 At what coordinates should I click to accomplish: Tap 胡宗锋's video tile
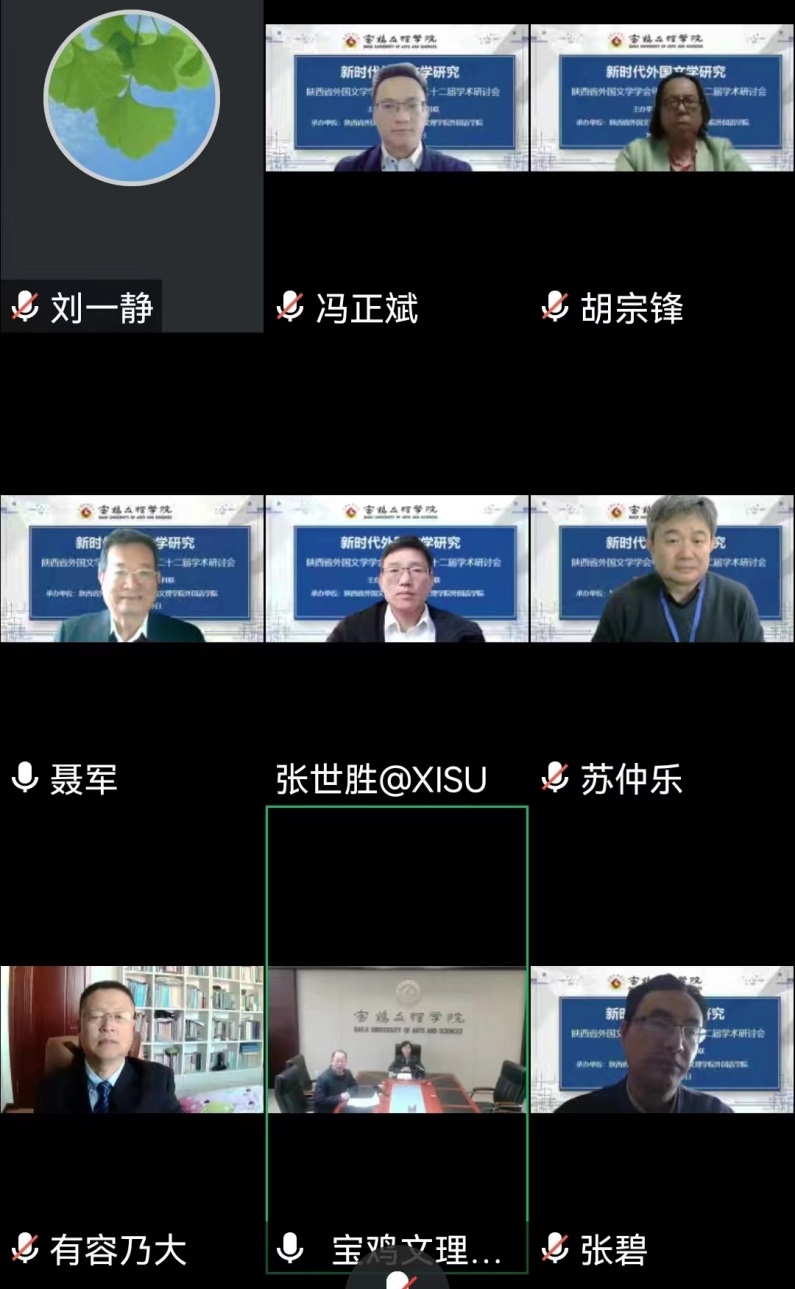tap(662, 100)
